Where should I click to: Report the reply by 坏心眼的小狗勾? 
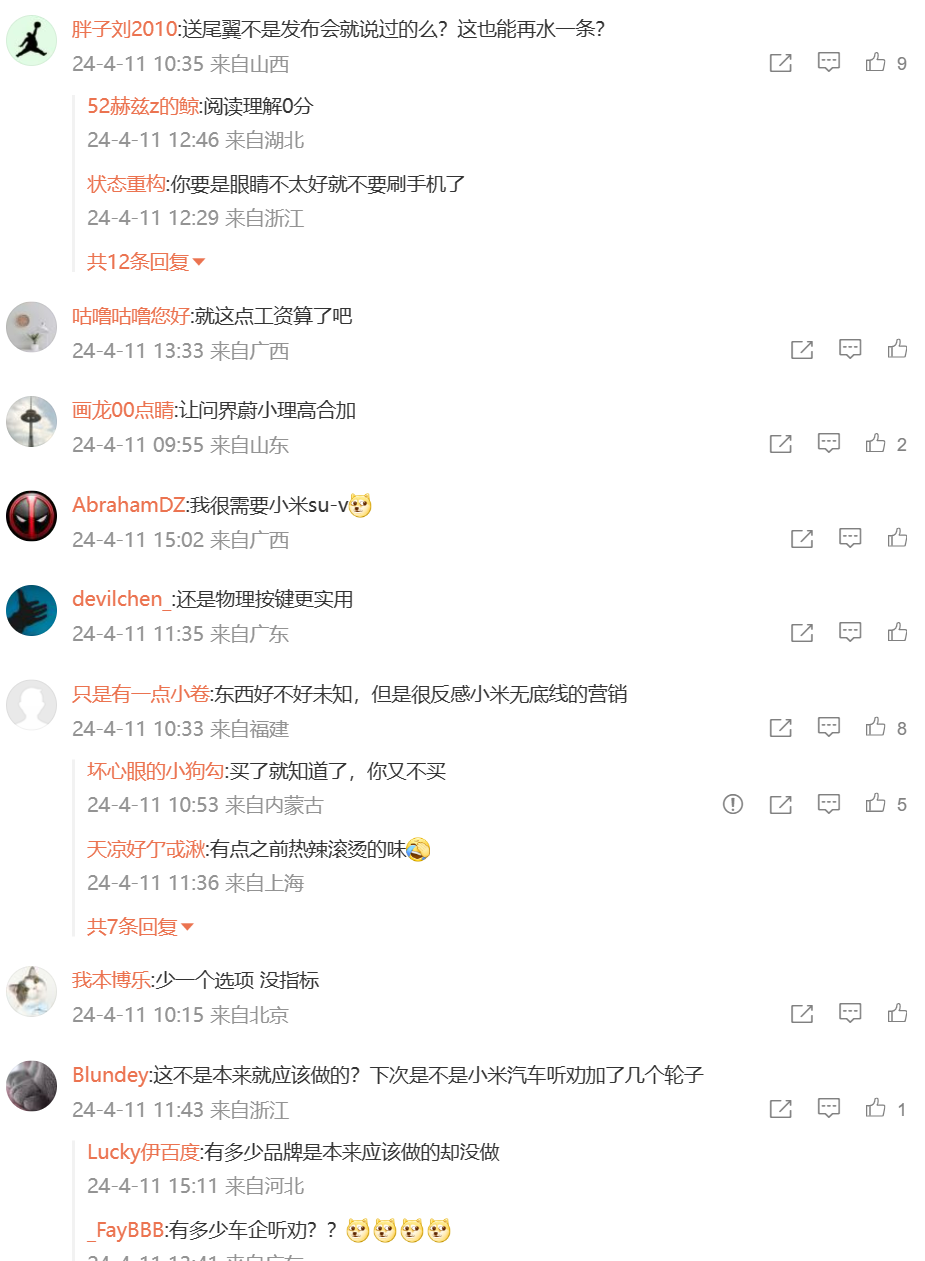point(733,804)
